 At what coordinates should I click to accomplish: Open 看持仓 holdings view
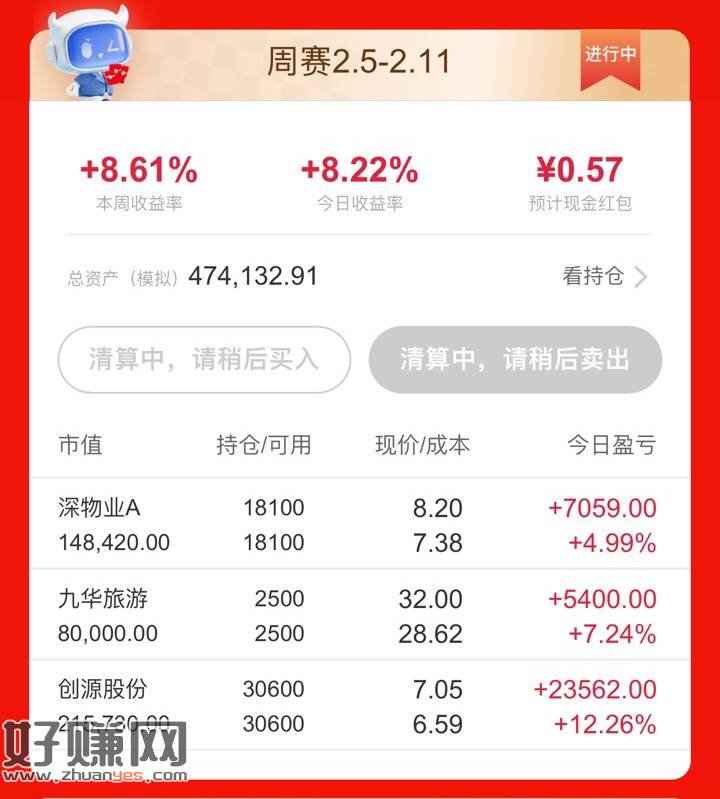604,277
